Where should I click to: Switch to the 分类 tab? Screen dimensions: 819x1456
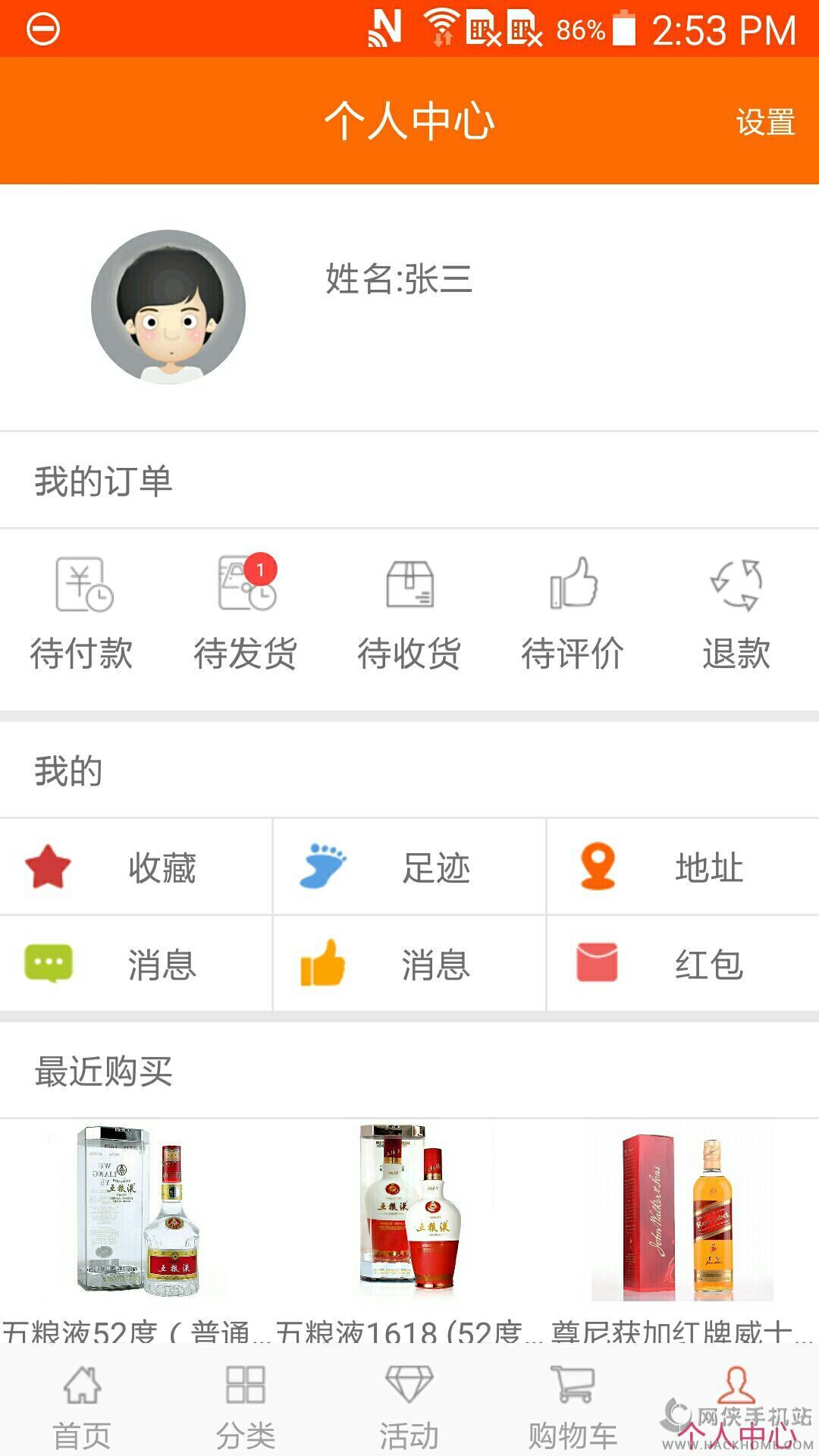click(x=246, y=1407)
